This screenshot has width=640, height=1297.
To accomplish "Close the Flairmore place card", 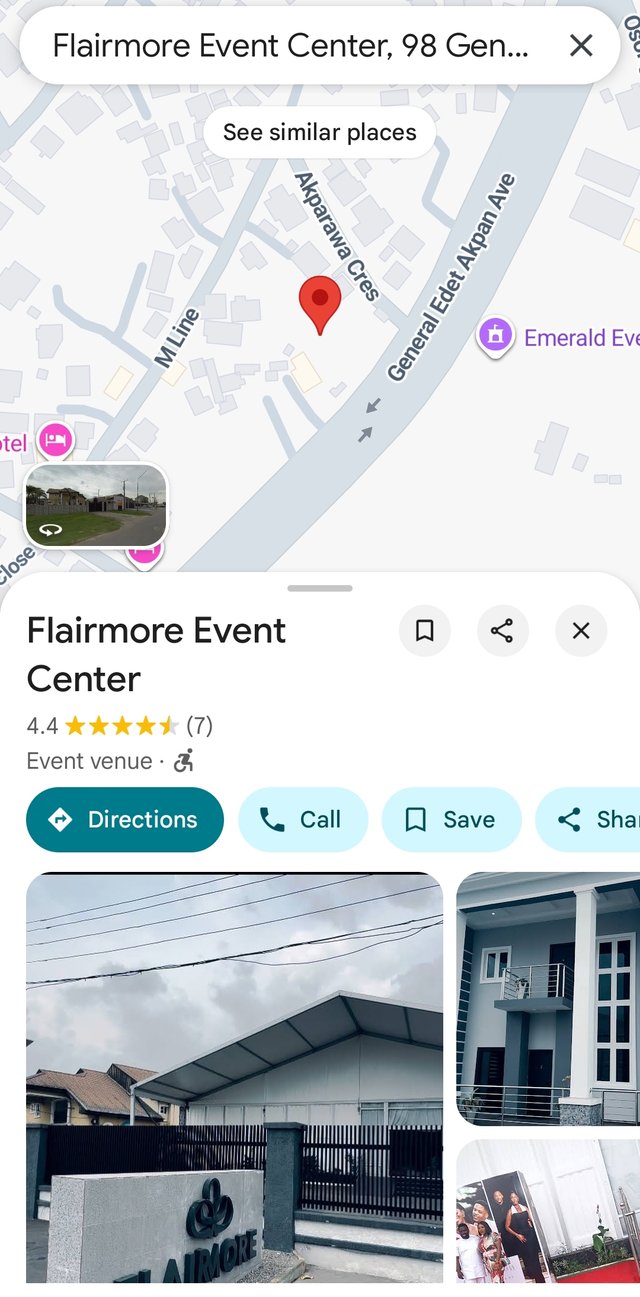I will pyautogui.click(x=581, y=631).
